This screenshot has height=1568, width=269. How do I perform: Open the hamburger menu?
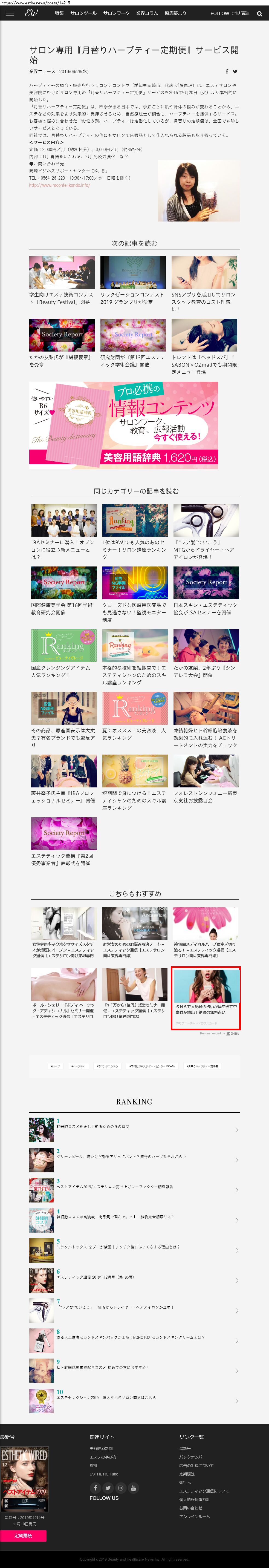coord(10,13)
